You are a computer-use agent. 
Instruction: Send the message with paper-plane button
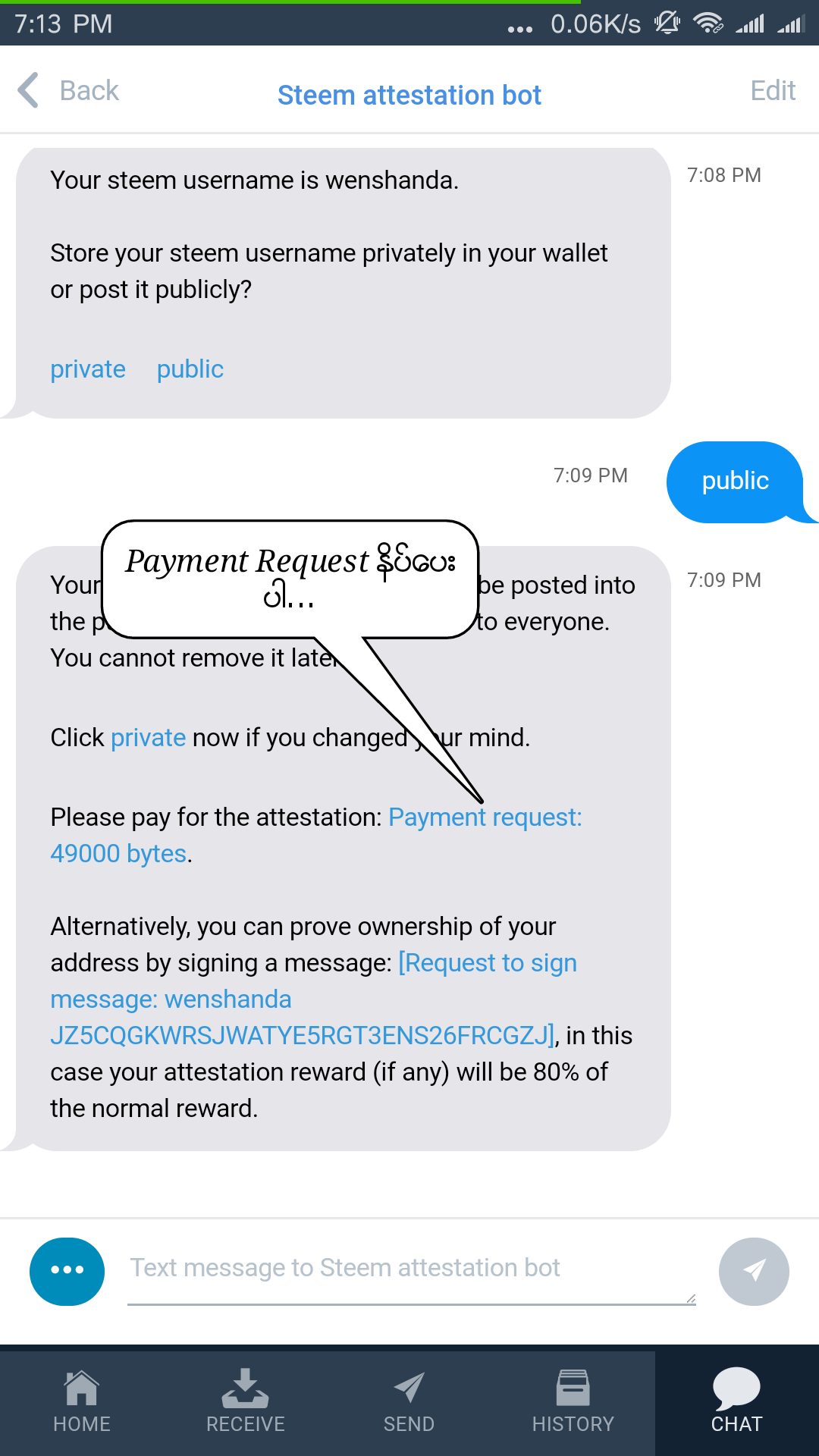click(x=754, y=1271)
